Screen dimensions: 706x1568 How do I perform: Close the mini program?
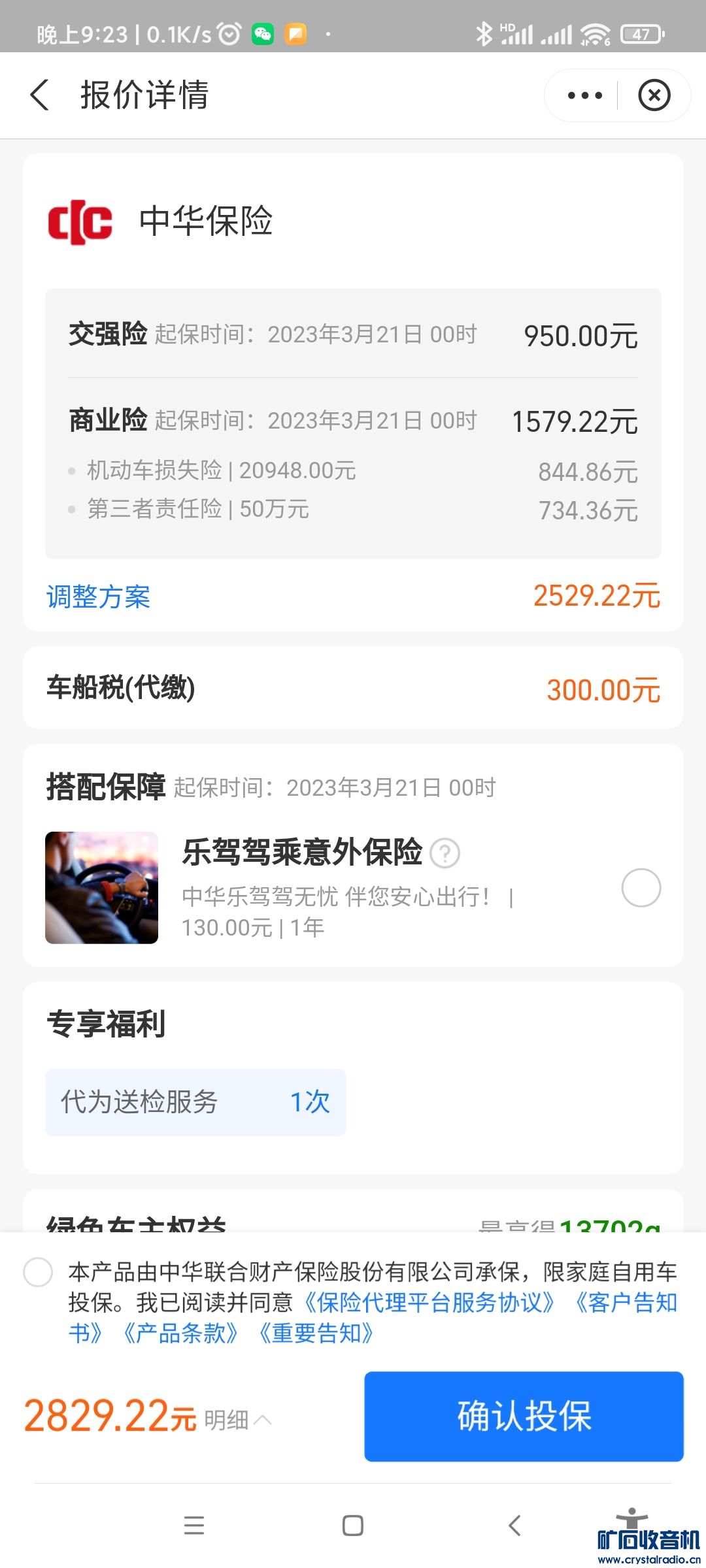point(654,95)
